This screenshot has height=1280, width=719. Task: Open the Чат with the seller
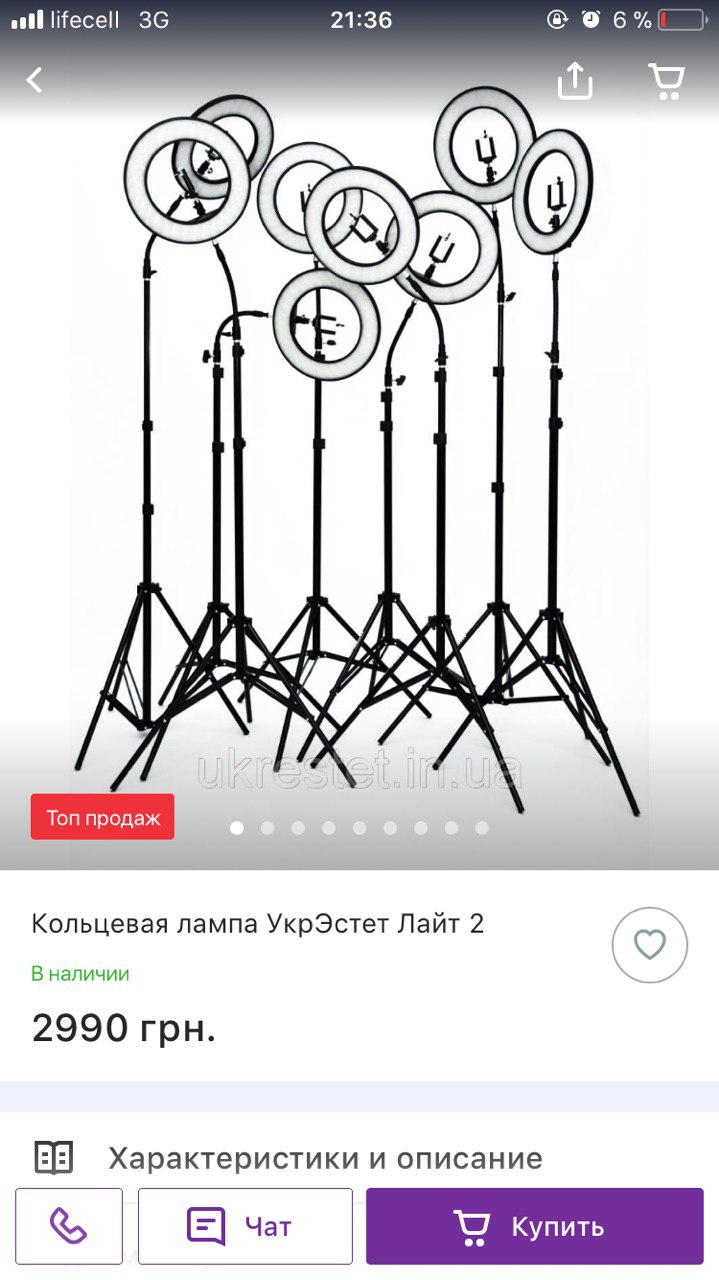(245, 1226)
